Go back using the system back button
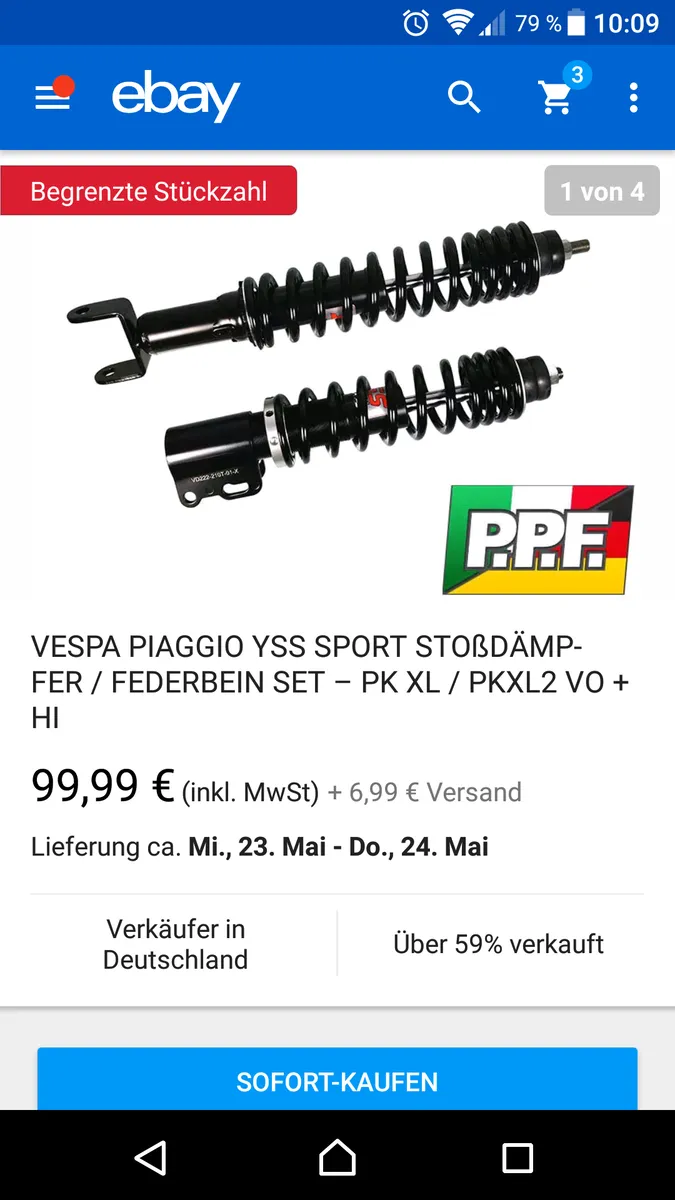The width and height of the screenshot is (675, 1200). click(x=151, y=1158)
